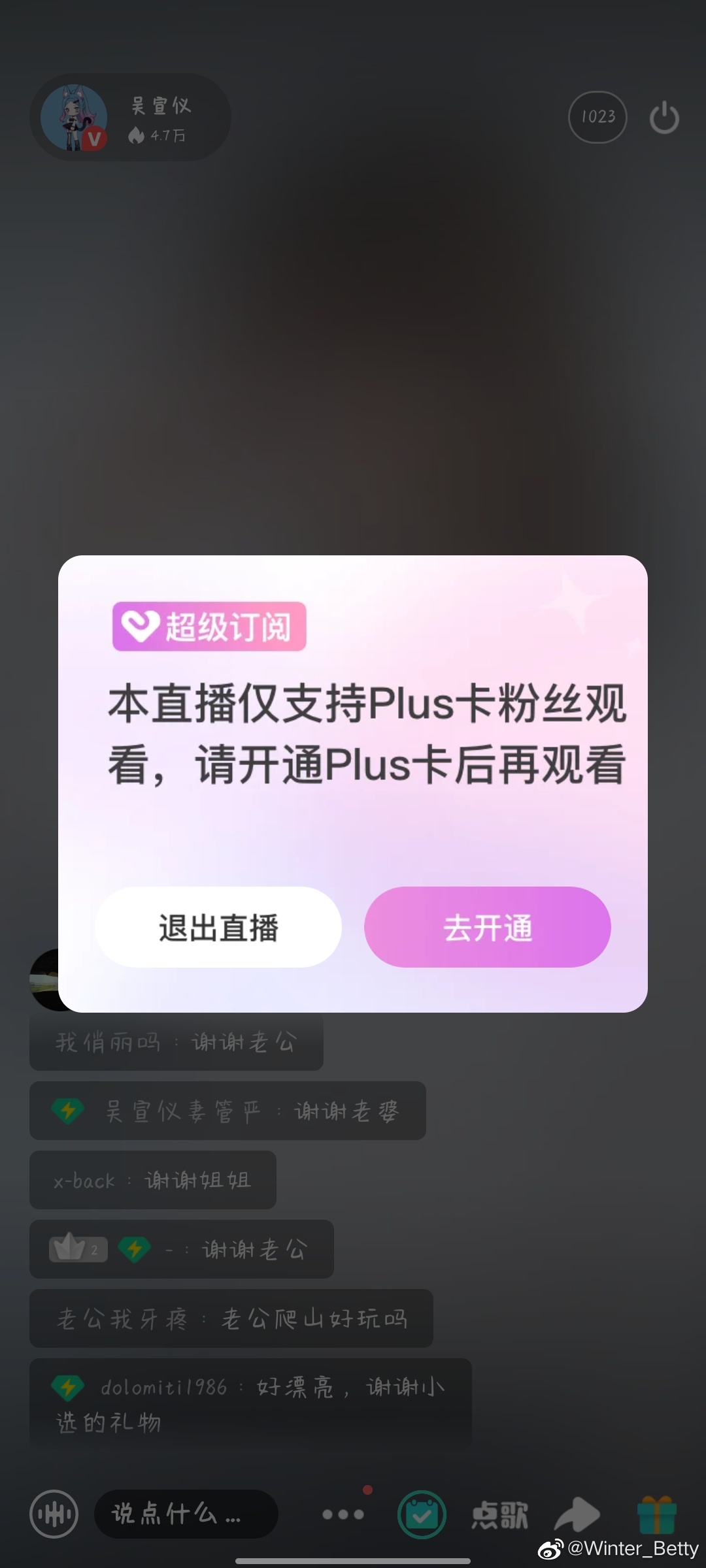706x1568 pixels.
Task: Open 吴宣仪's host profile avatar
Action: pos(74,118)
